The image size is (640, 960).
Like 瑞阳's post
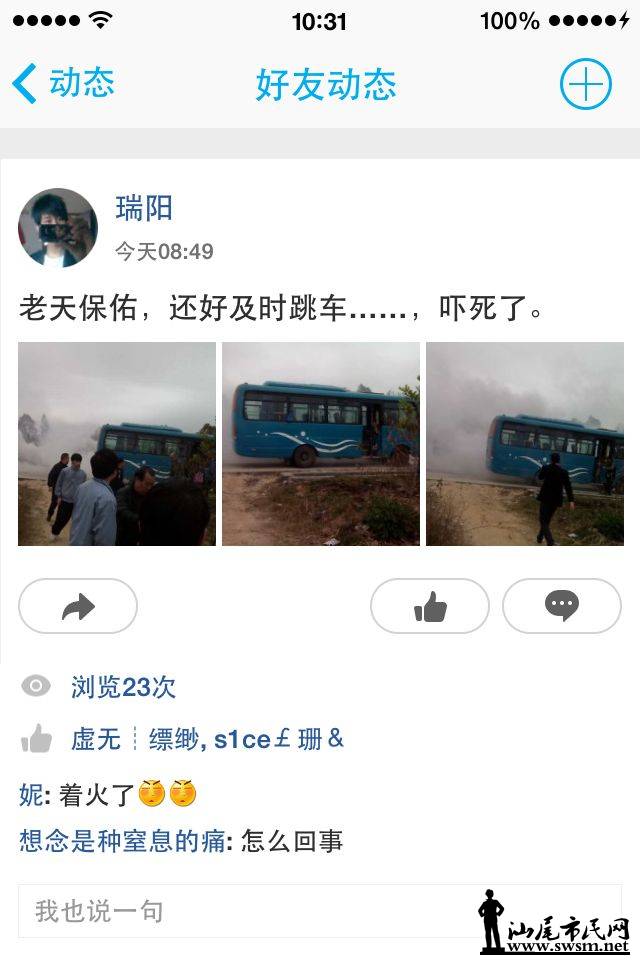click(430, 606)
